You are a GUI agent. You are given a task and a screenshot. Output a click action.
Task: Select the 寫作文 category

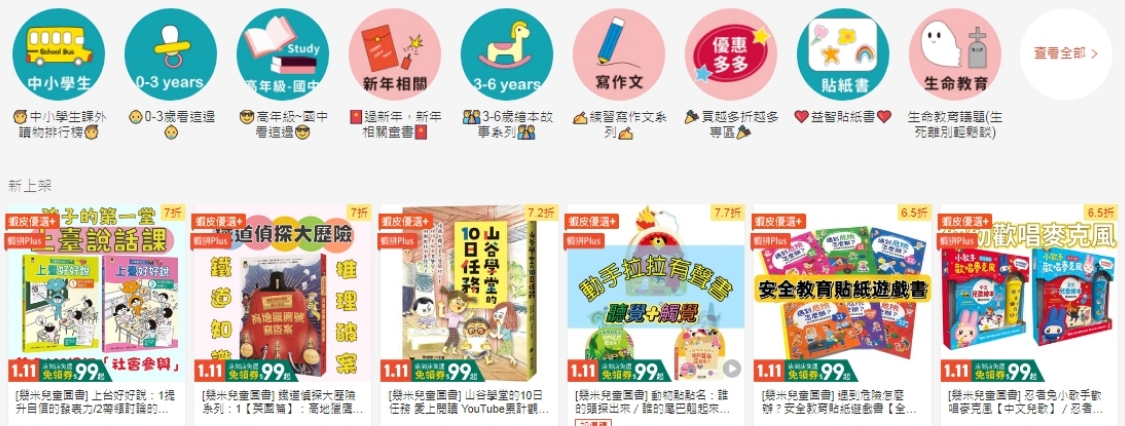click(618, 55)
